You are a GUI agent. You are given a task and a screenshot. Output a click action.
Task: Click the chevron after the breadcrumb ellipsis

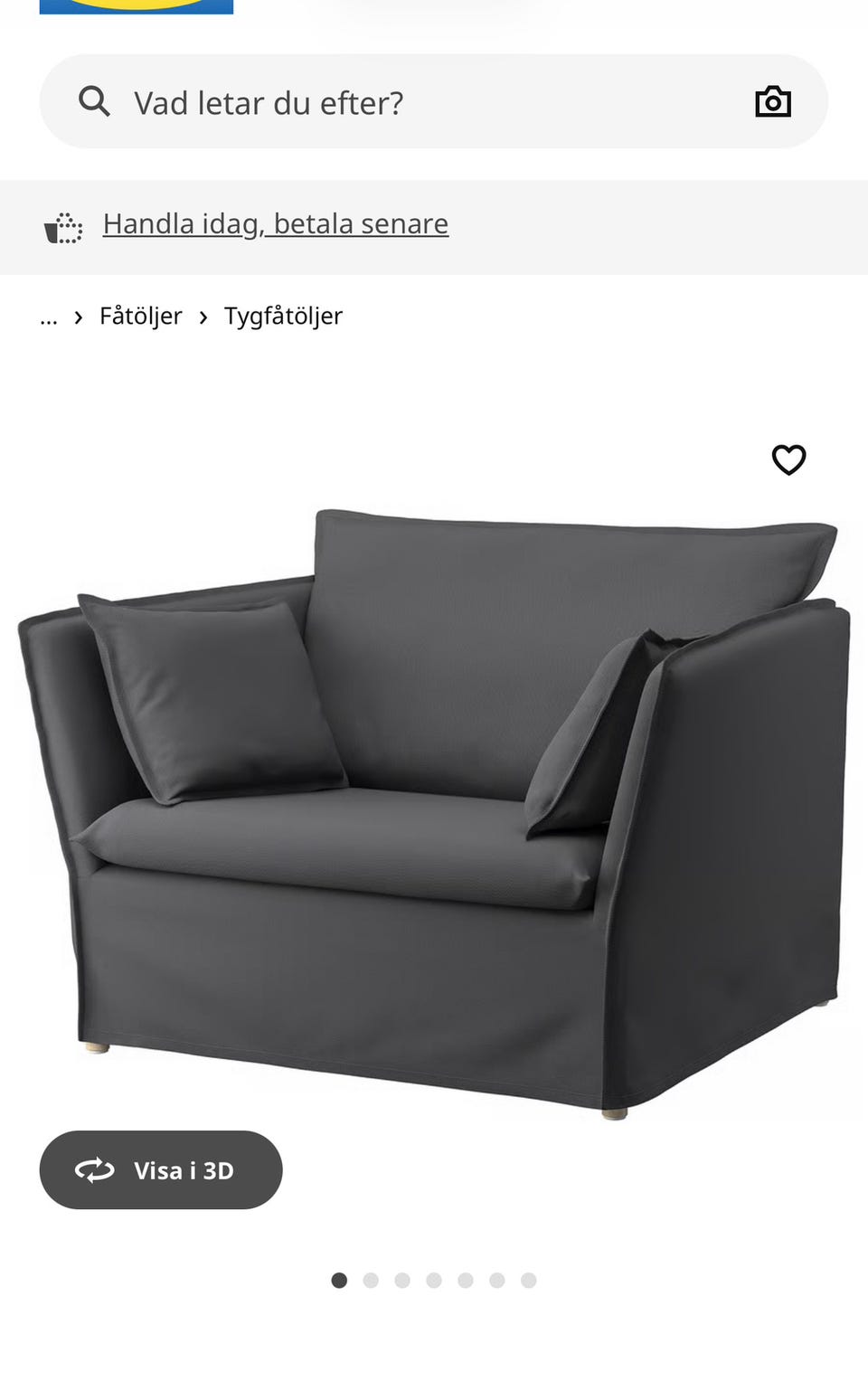click(x=77, y=317)
